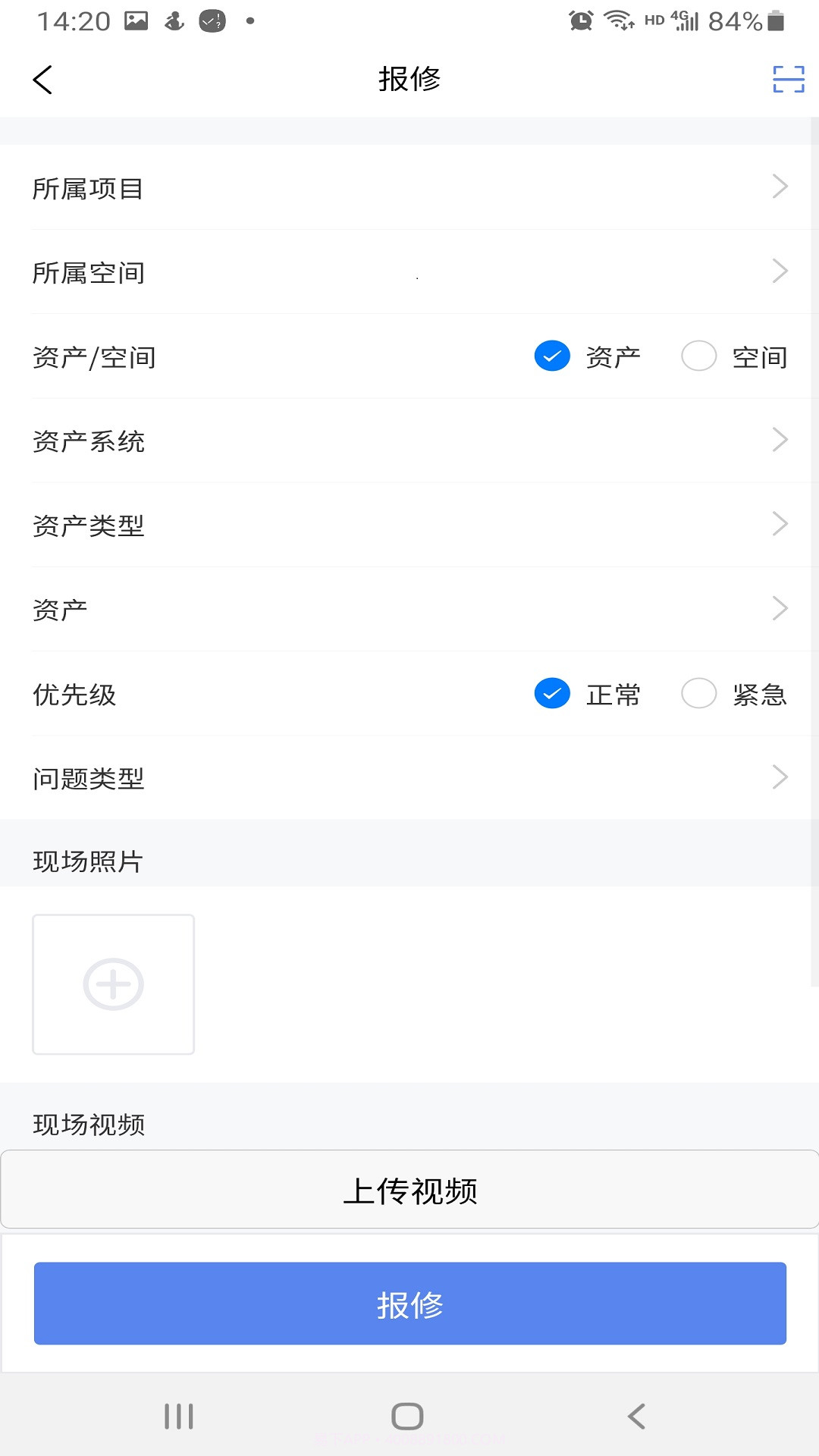Tap the 上传视频 button to upload video
The width and height of the screenshot is (819, 1456).
tap(409, 1190)
